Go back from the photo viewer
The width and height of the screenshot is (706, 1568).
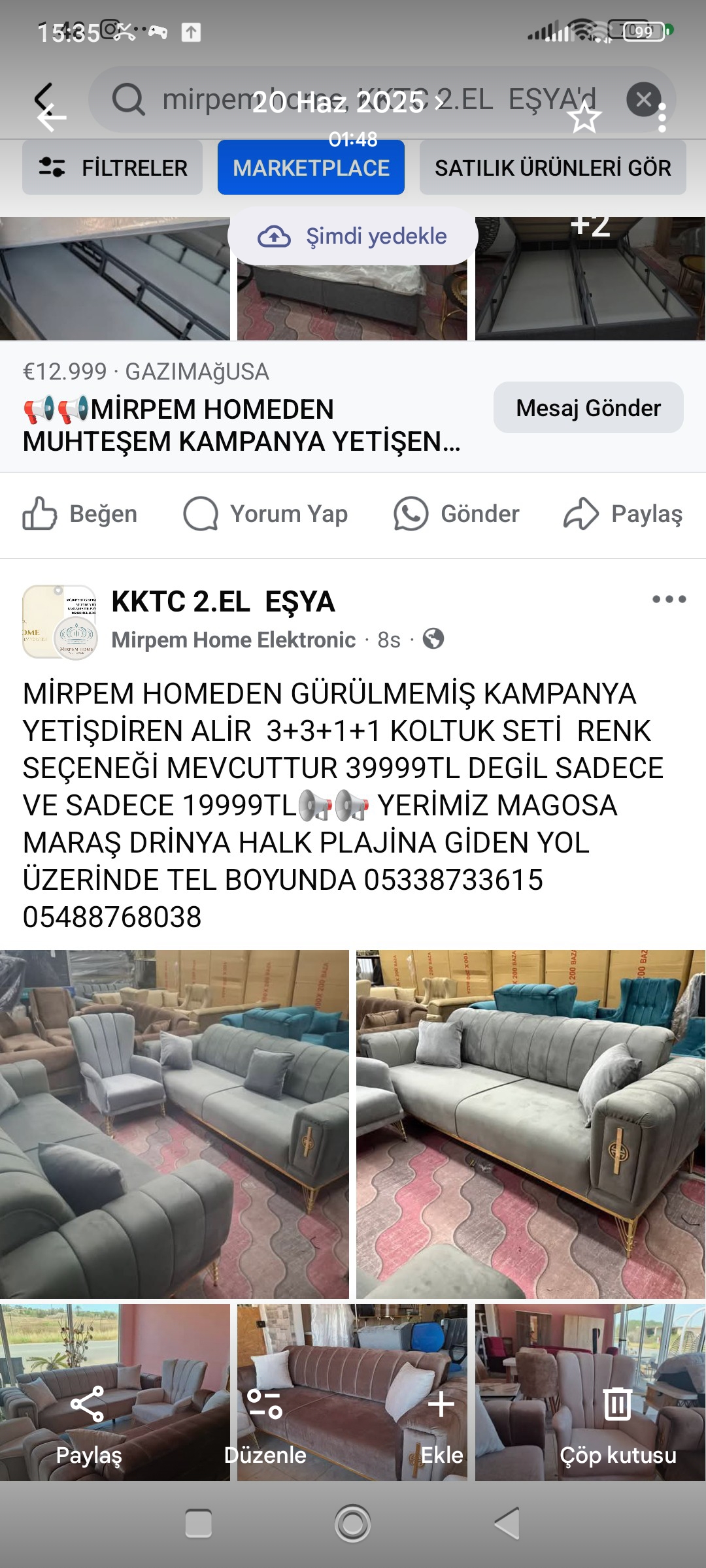pos(51,118)
